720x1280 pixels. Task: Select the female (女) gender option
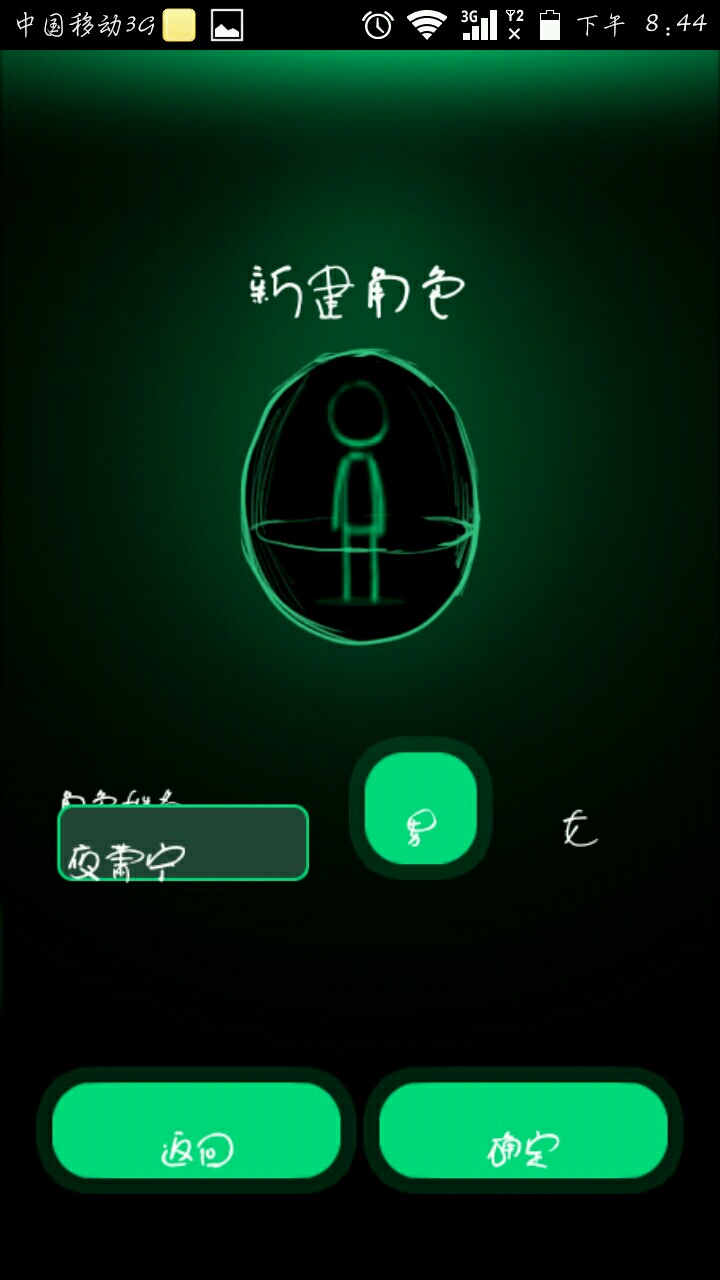point(579,829)
